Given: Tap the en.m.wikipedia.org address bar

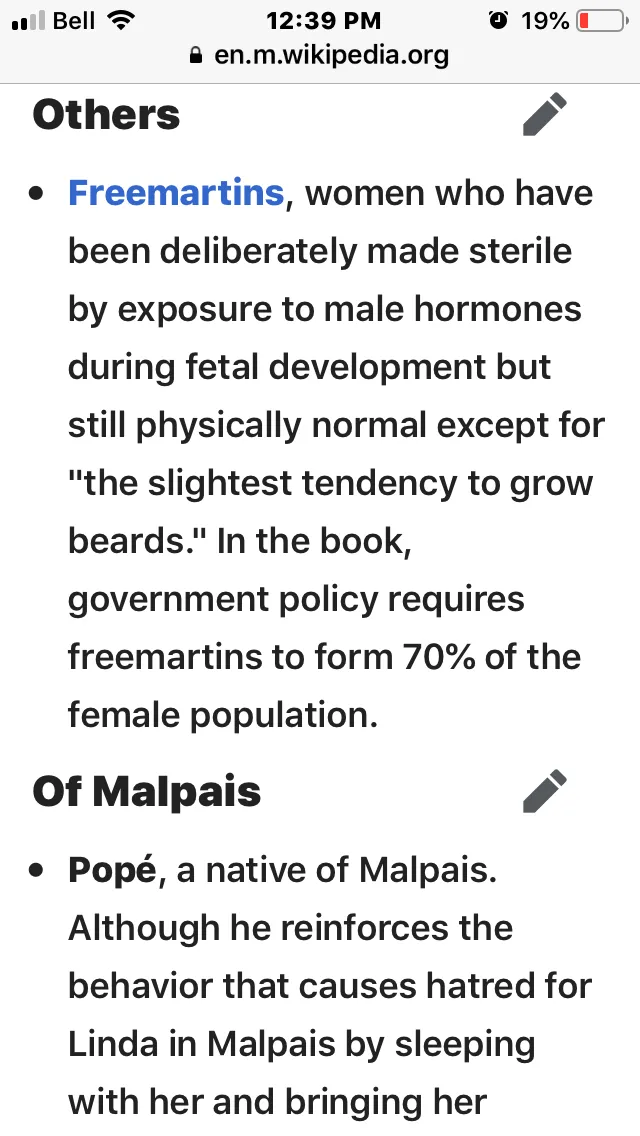Looking at the screenshot, I should (319, 55).
